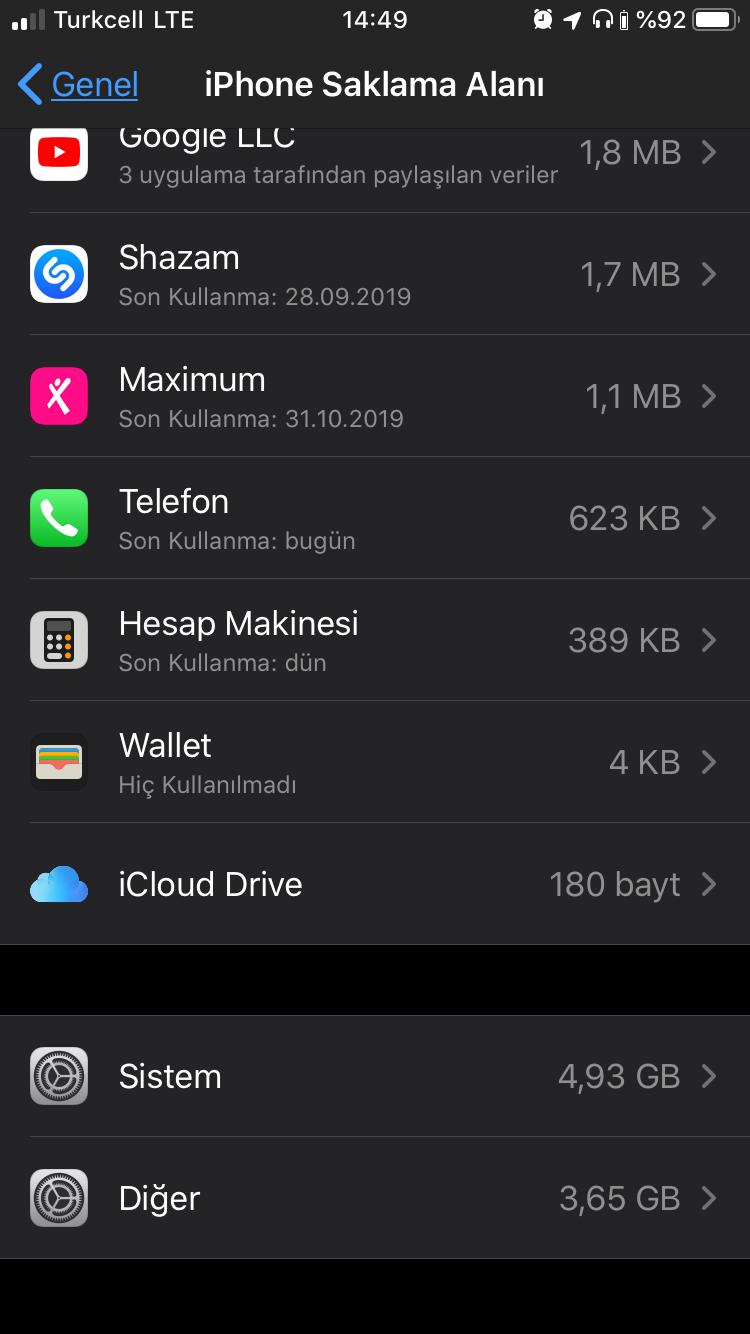View Telefon storage usage
This screenshot has height=1334, width=750.
(375, 518)
